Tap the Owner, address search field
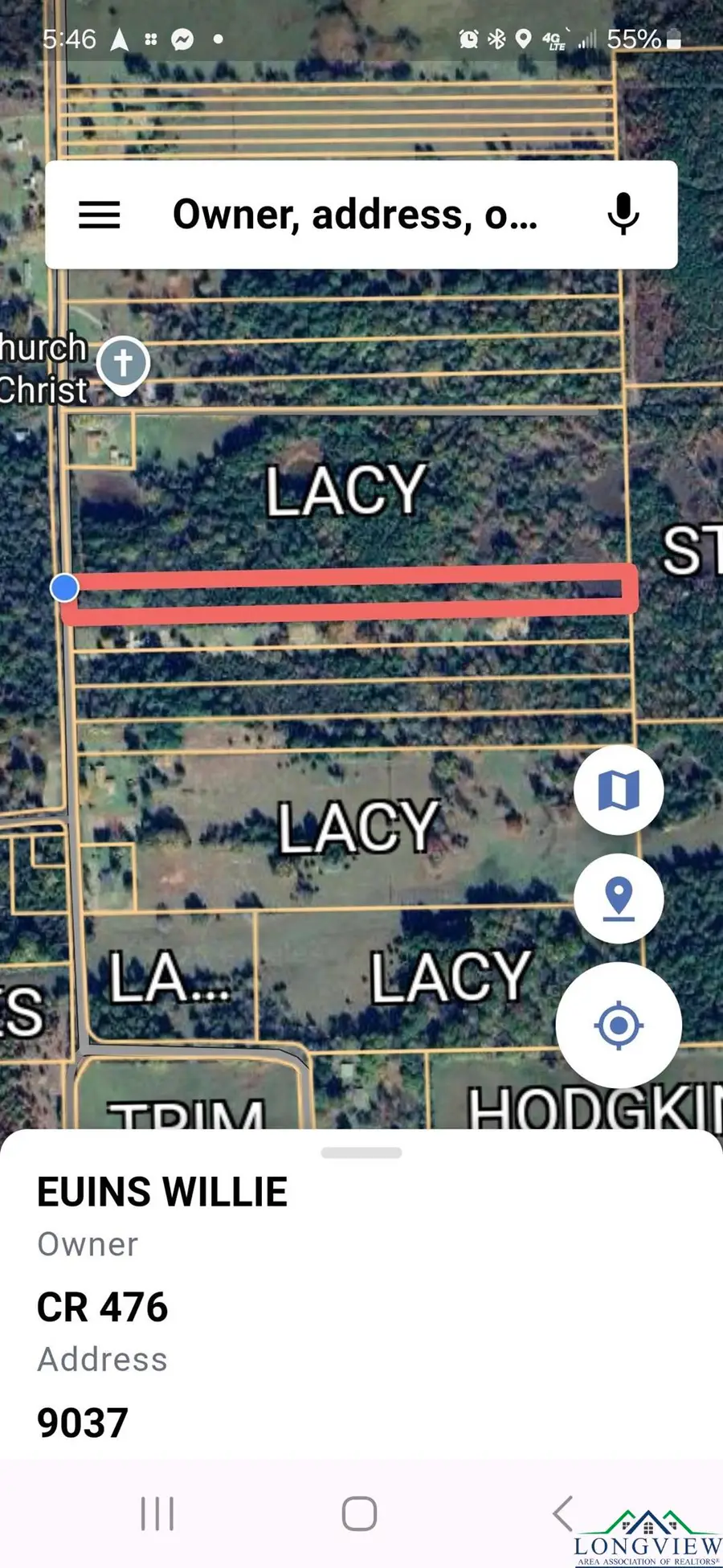This screenshot has width=723, height=1568. (x=353, y=214)
